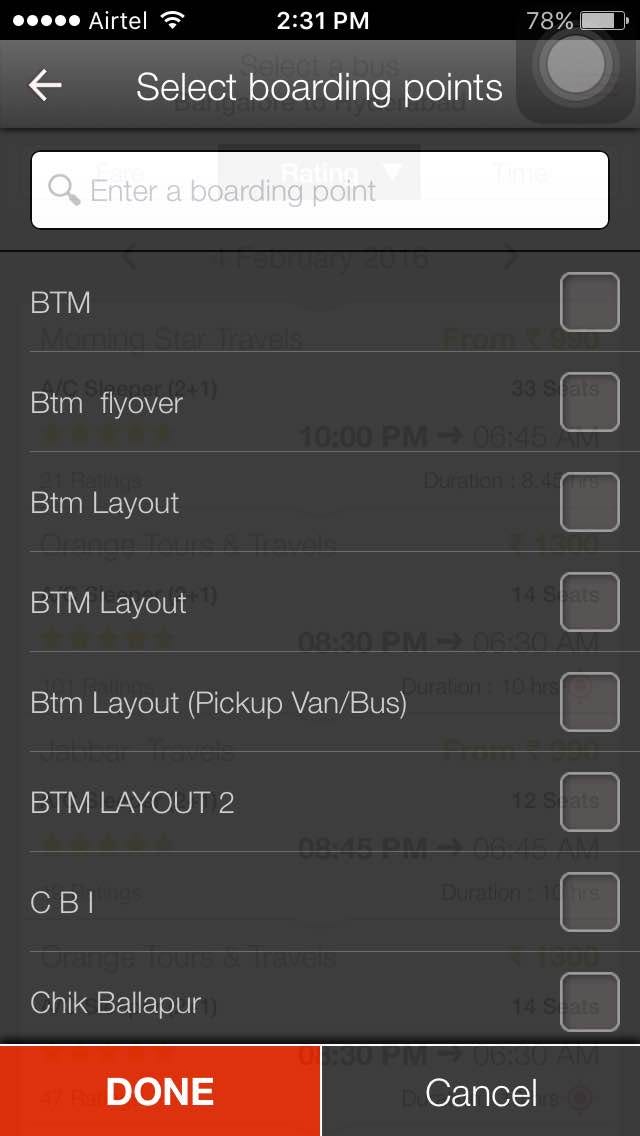Select the Btm flyover checkbox
This screenshot has width=640, height=1136.
click(589, 402)
